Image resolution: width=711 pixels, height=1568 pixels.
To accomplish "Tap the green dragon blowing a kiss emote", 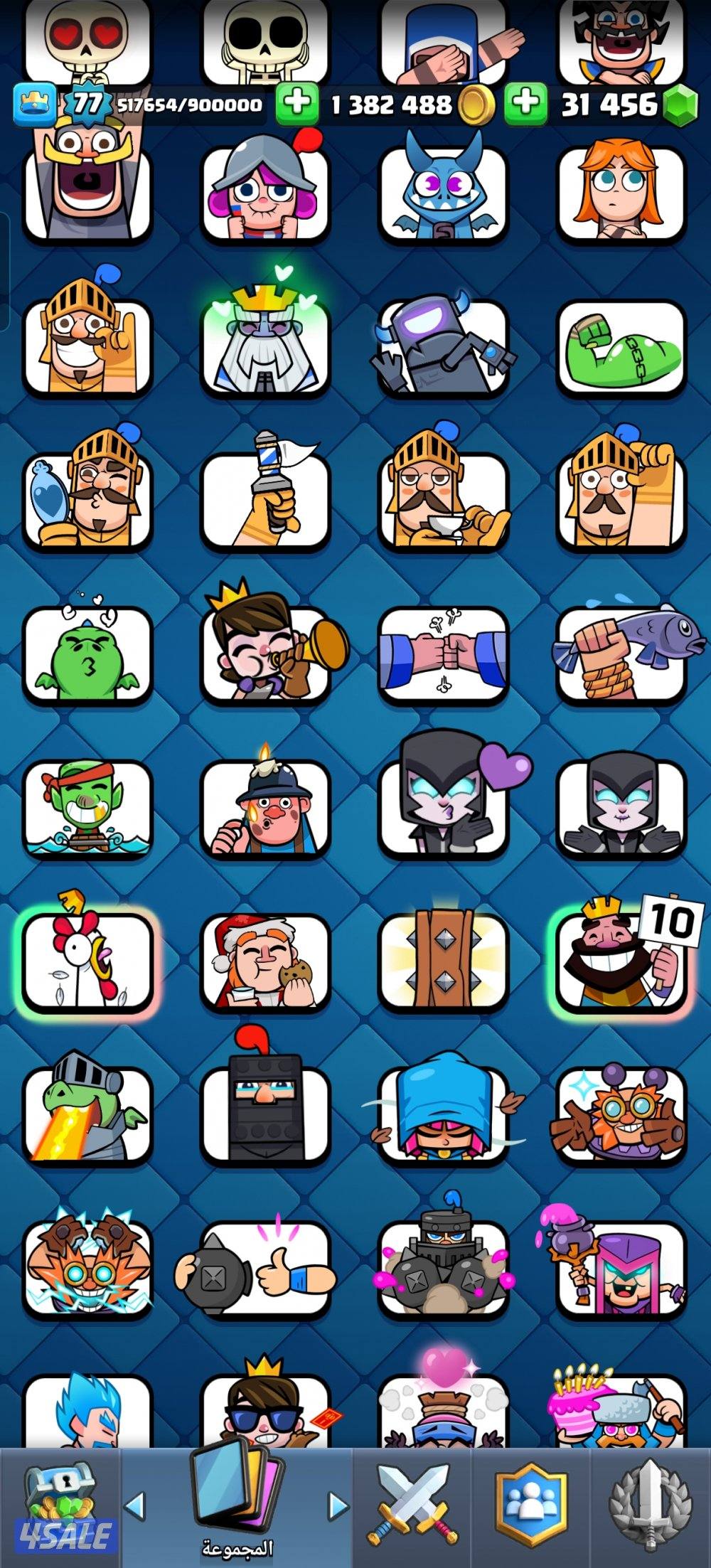I will coord(87,654).
